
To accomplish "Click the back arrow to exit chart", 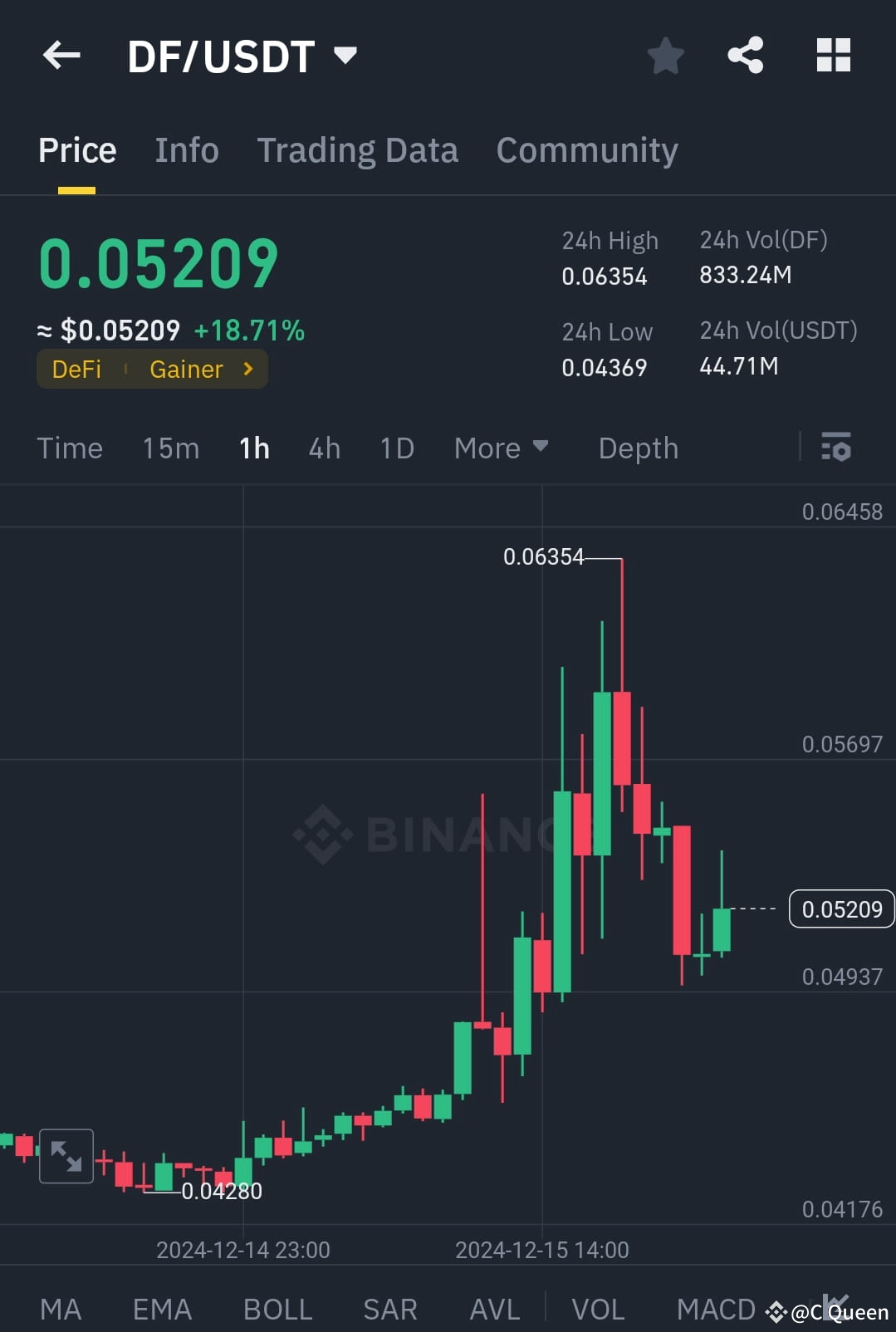I will tap(60, 55).
